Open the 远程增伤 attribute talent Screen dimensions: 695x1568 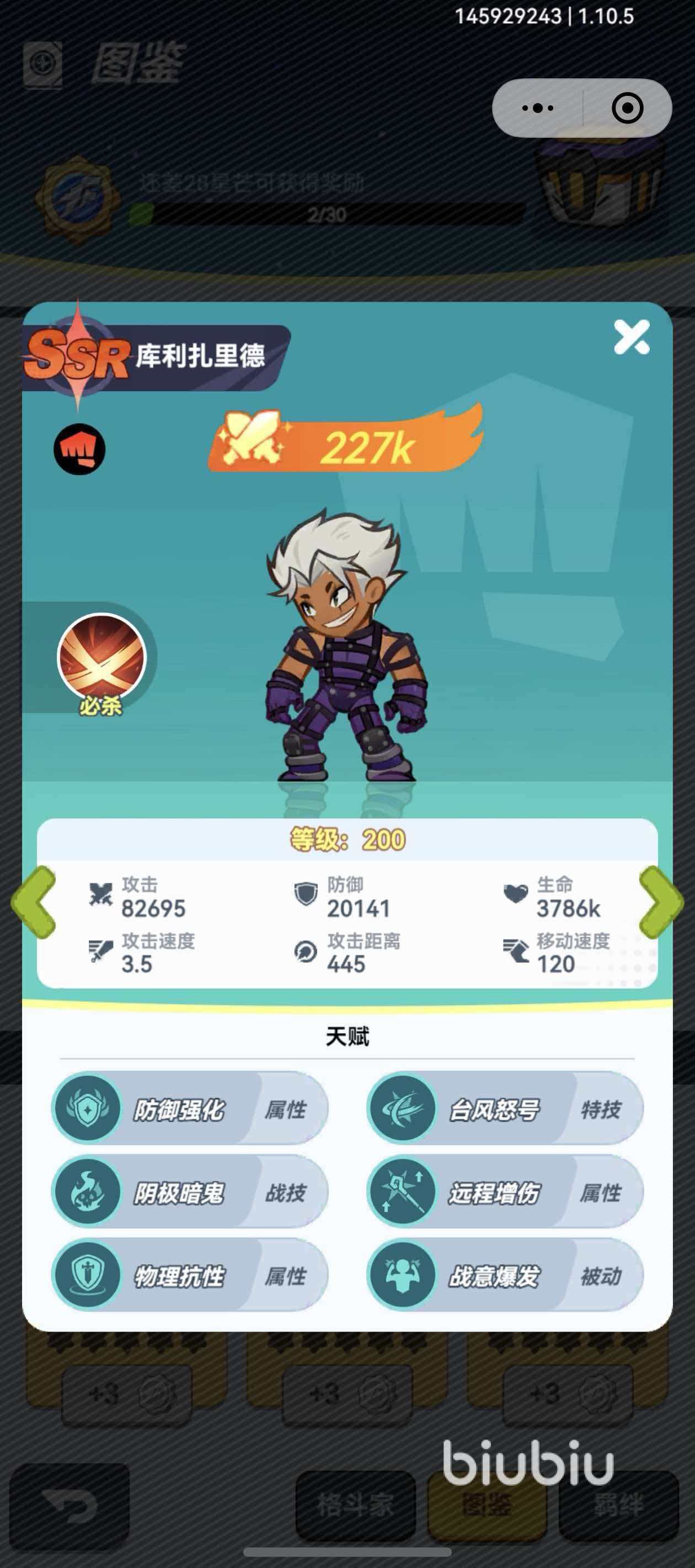point(504,1193)
